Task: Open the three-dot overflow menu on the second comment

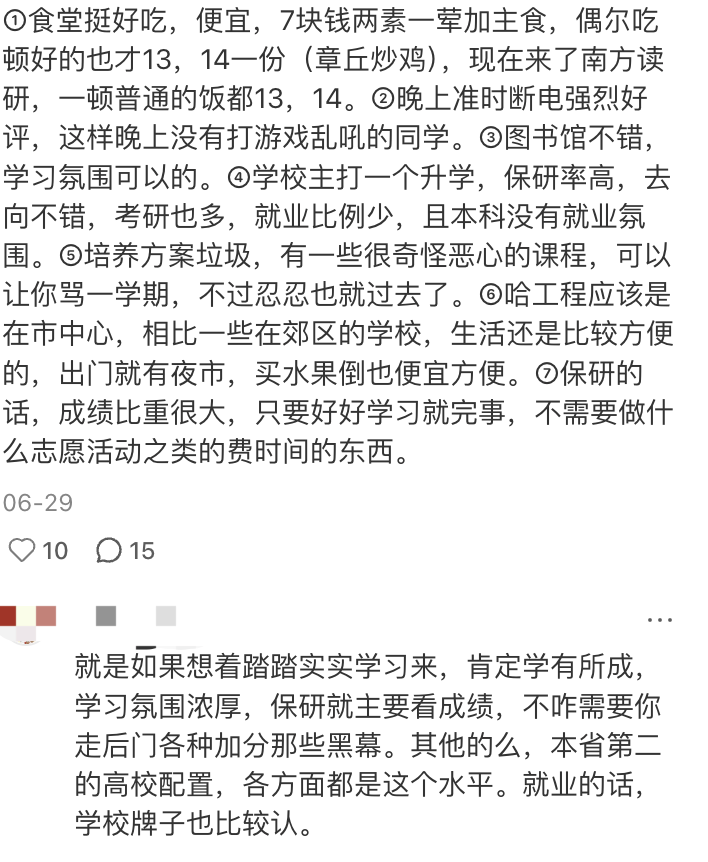Action: click(660, 620)
